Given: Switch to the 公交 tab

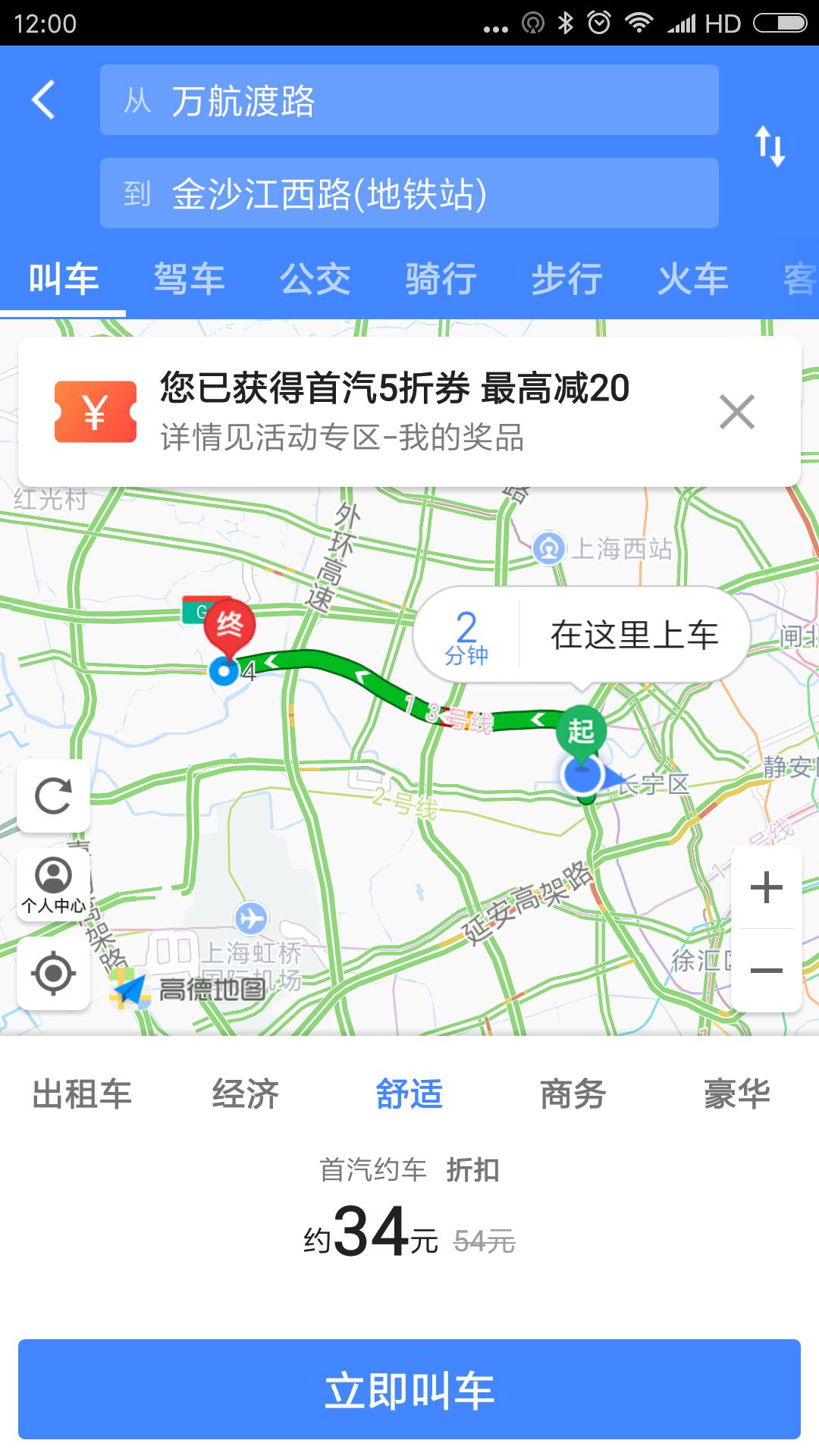Looking at the screenshot, I should [315, 279].
